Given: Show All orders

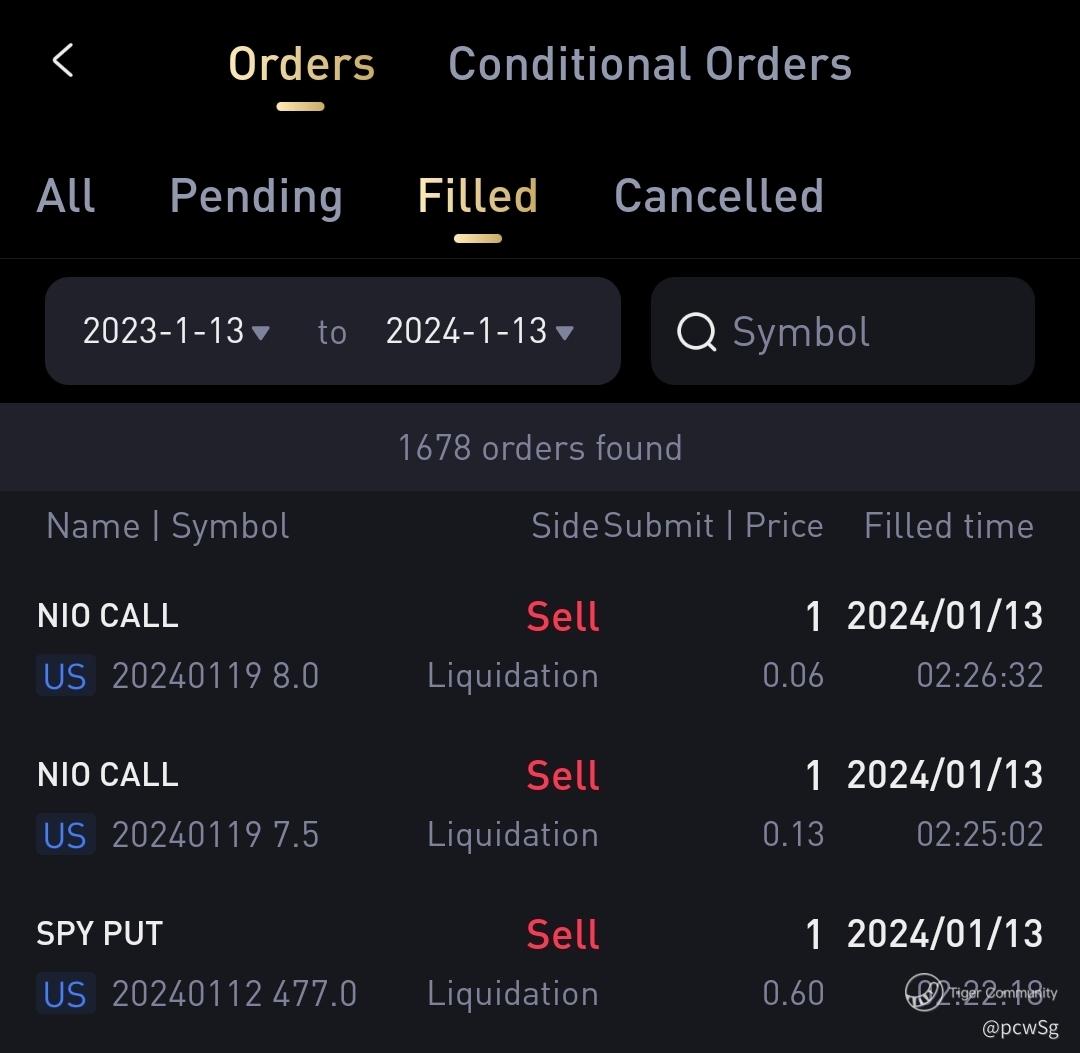Looking at the screenshot, I should click(x=66, y=195).
